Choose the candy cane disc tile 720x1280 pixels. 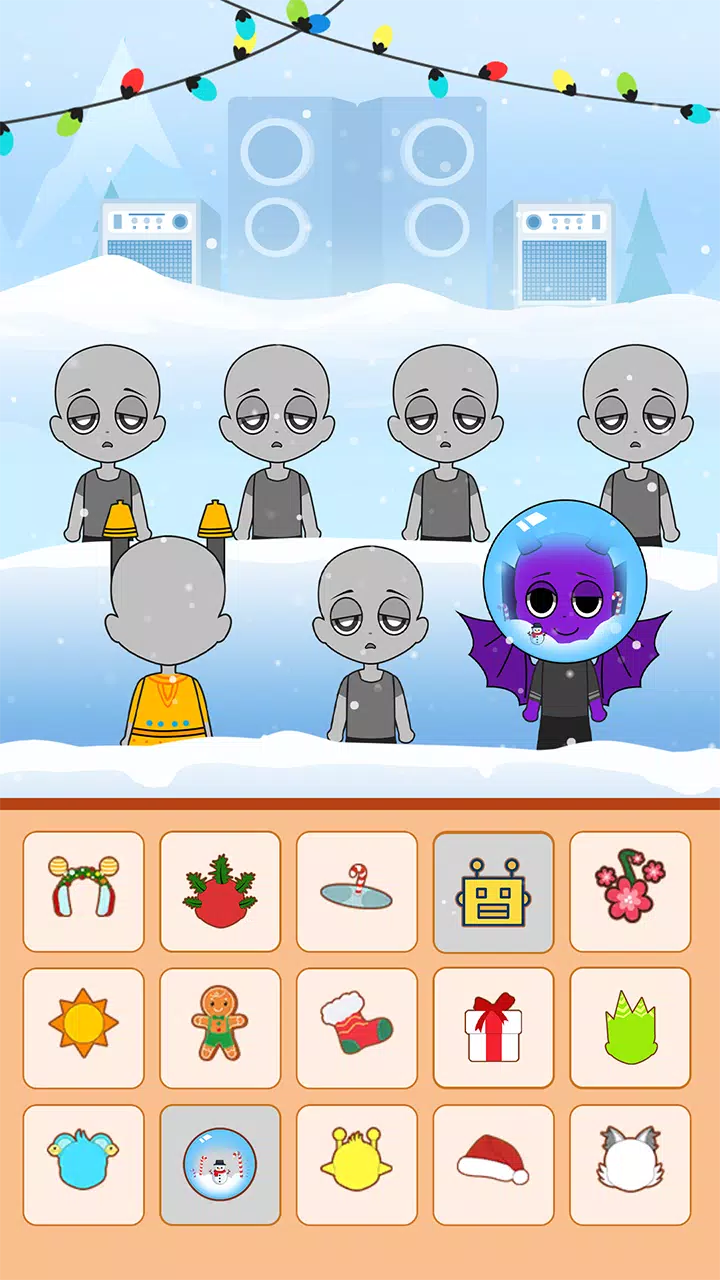[357, 891]
